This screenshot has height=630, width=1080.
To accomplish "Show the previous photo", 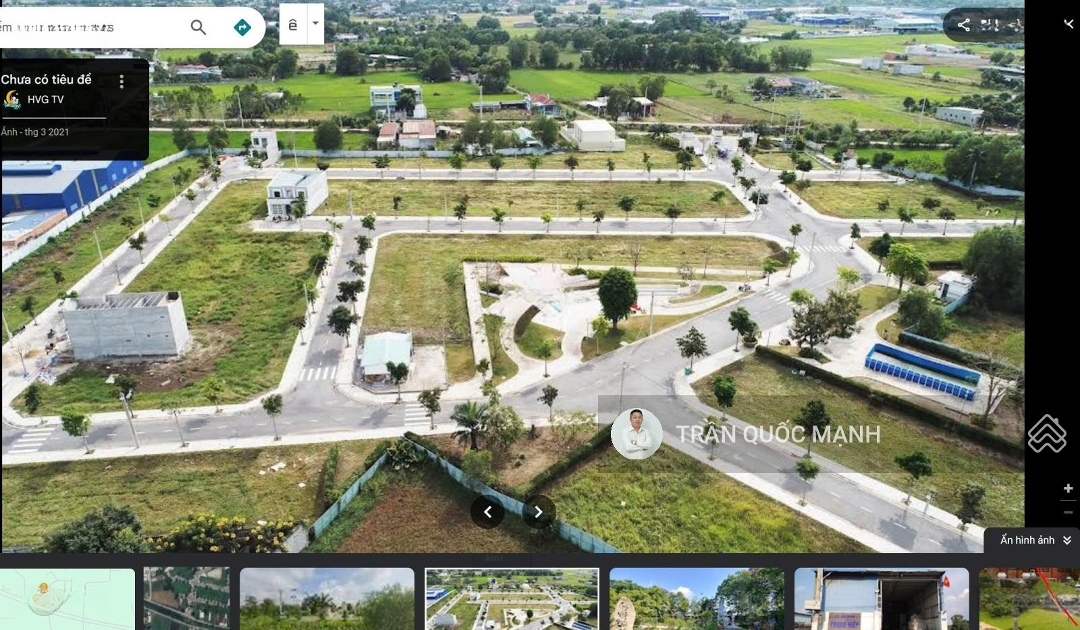I will 487,512.
